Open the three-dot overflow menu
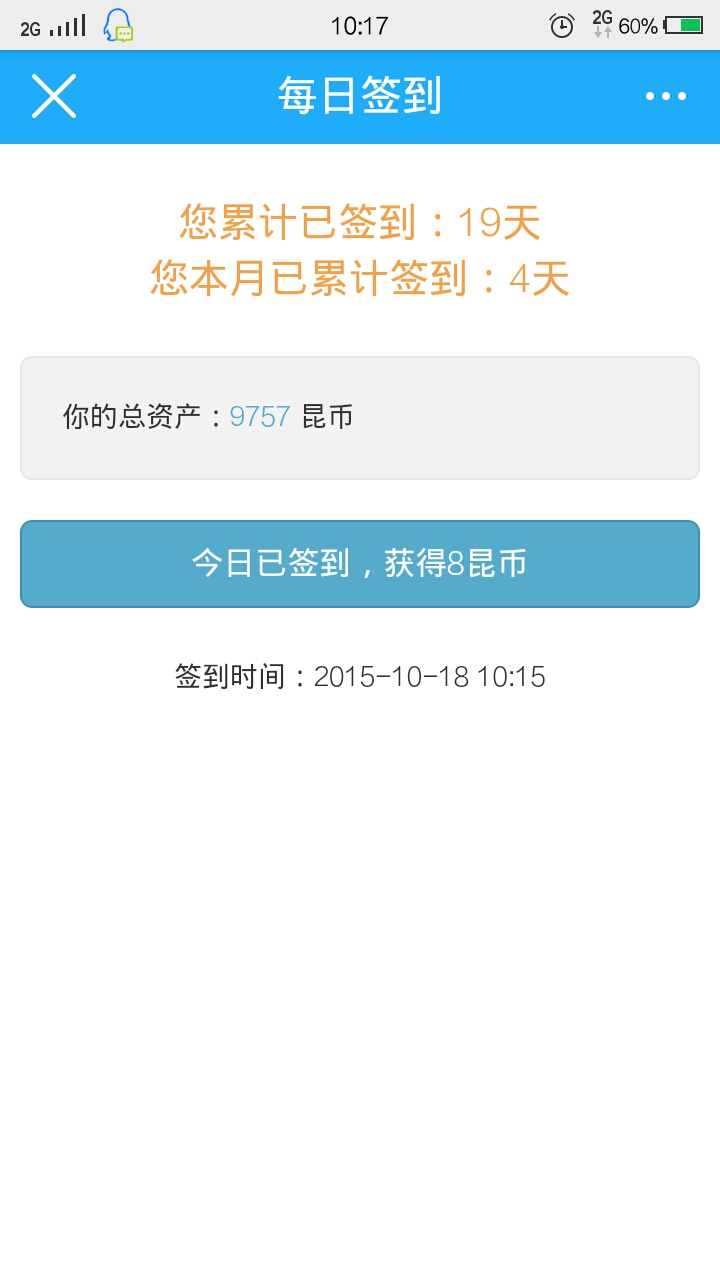This screenshot has height=1280, width=720. point(666,96)
